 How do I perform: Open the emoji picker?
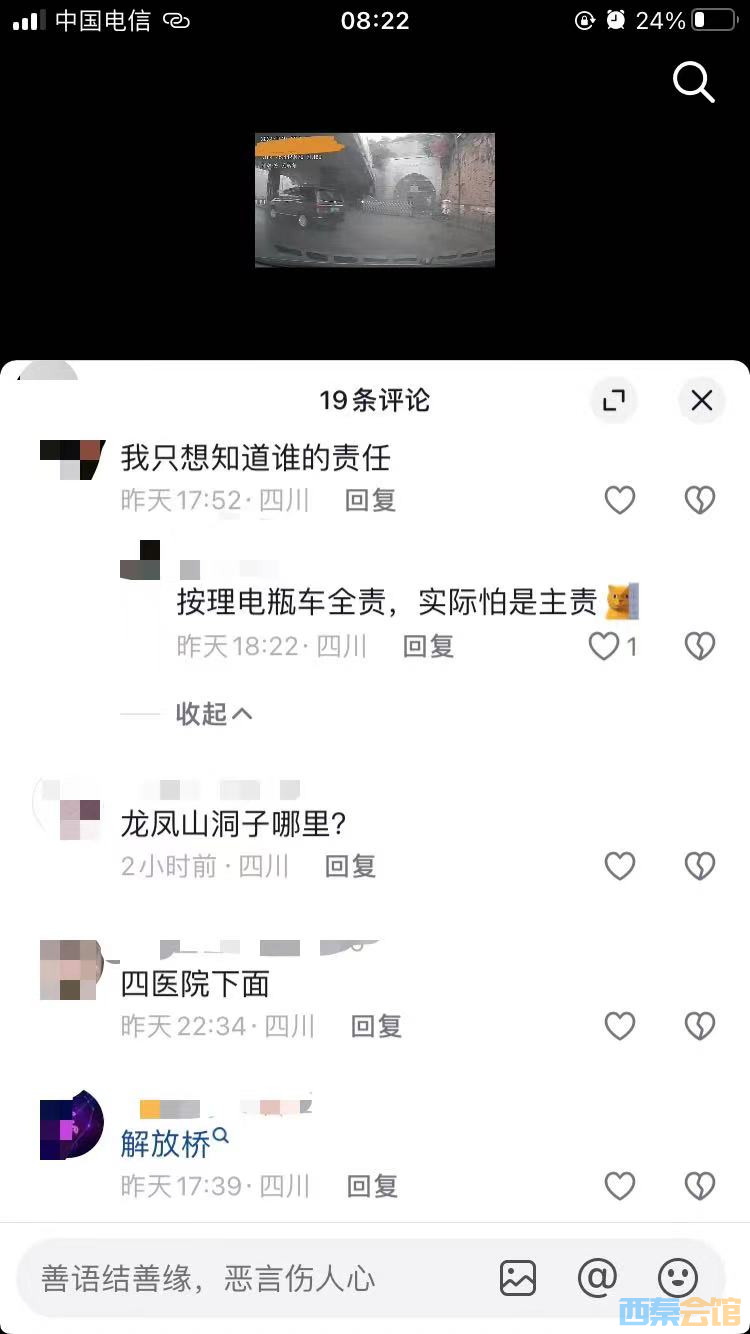[677, 1278]
